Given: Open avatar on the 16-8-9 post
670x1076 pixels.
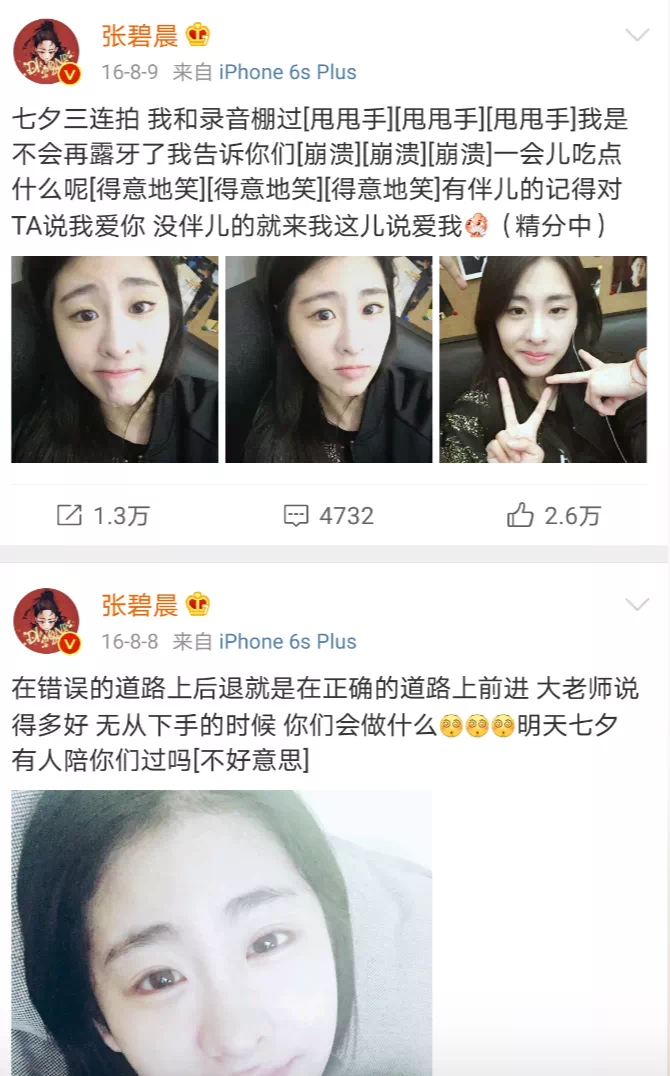Looking at the screenshot, I should [46, 51].
